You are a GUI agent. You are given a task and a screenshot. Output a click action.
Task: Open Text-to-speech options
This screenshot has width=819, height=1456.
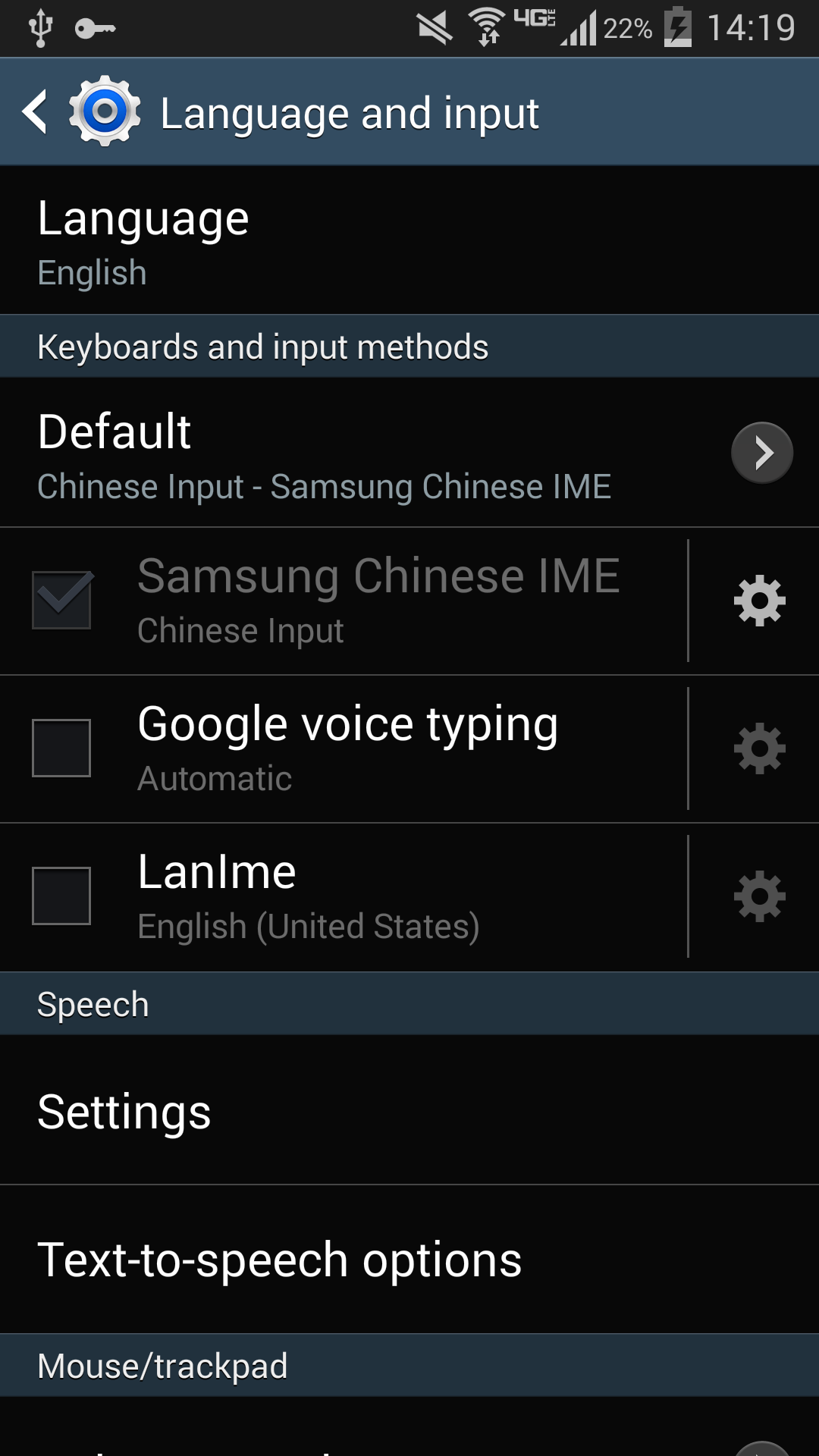[x=409, y=1260]
